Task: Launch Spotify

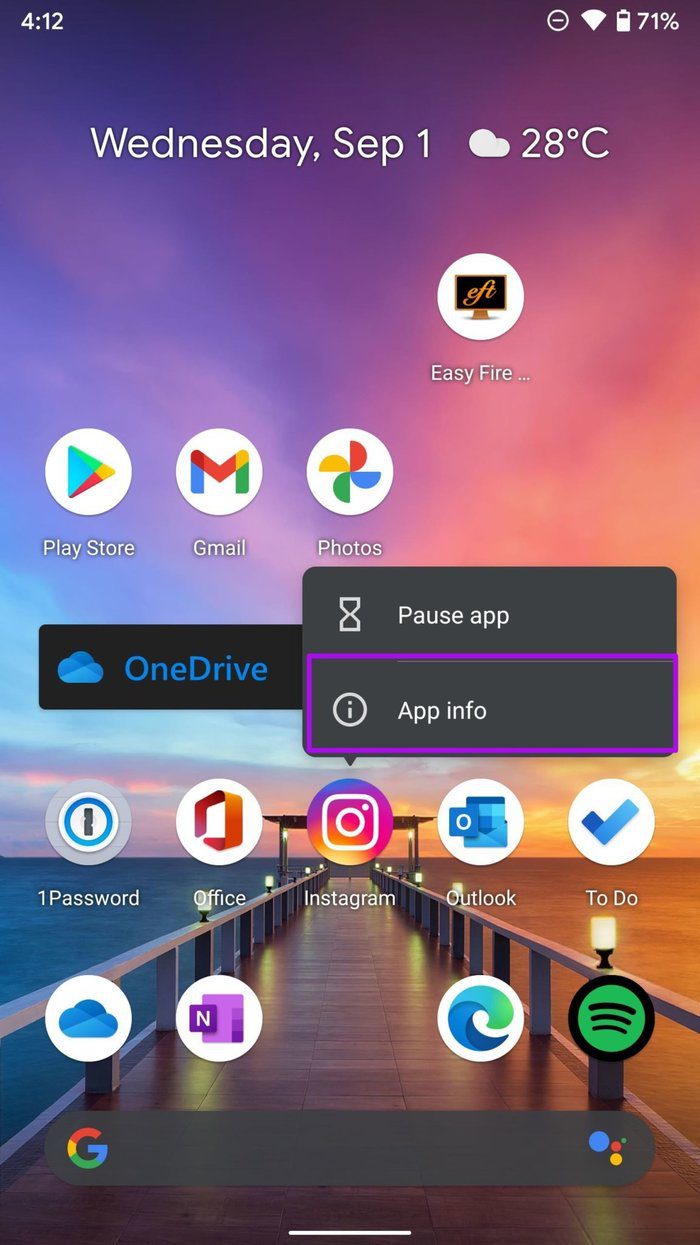Action: point(611,1018)
